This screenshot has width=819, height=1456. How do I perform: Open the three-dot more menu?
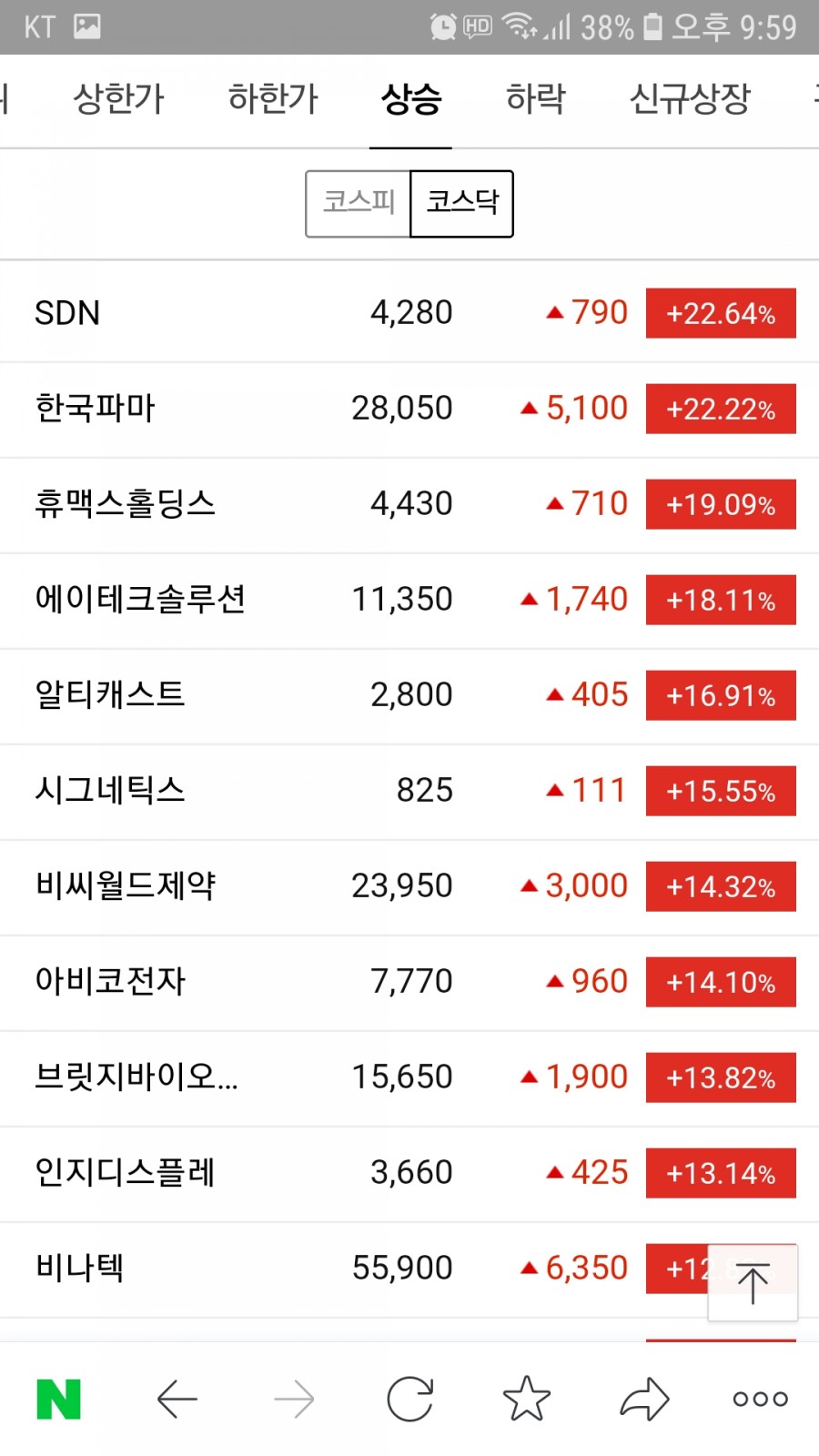click(x=761, y=1400)
